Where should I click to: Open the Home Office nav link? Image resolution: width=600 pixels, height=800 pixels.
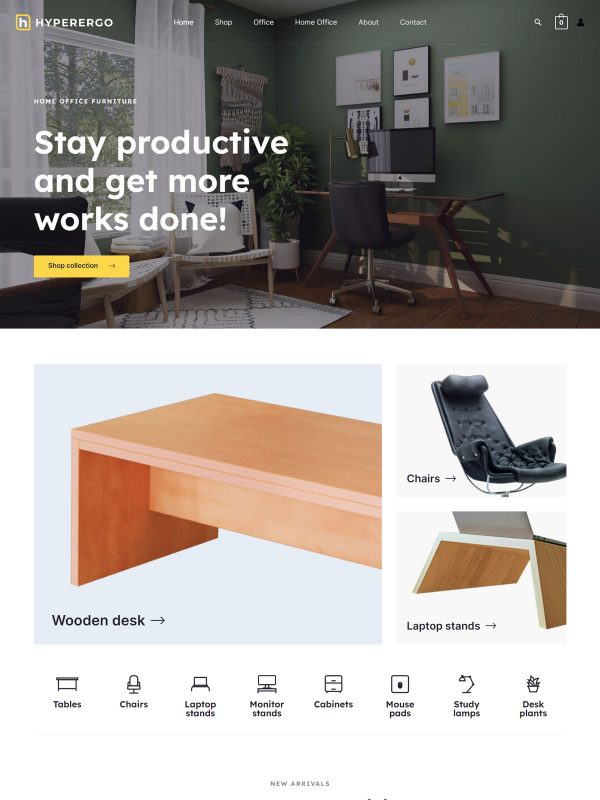coord(316,22)
